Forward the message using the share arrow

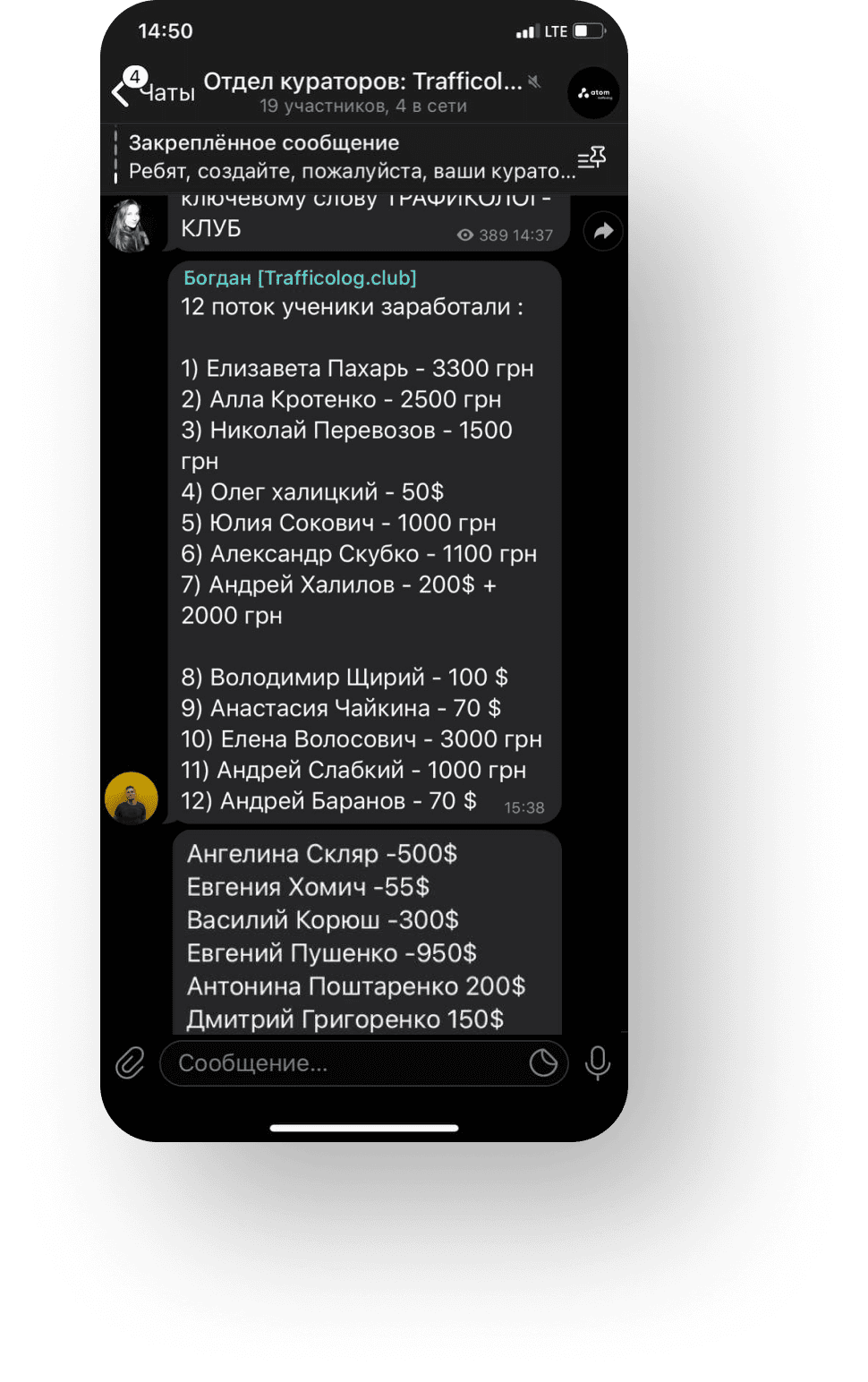tap(603, 231)
